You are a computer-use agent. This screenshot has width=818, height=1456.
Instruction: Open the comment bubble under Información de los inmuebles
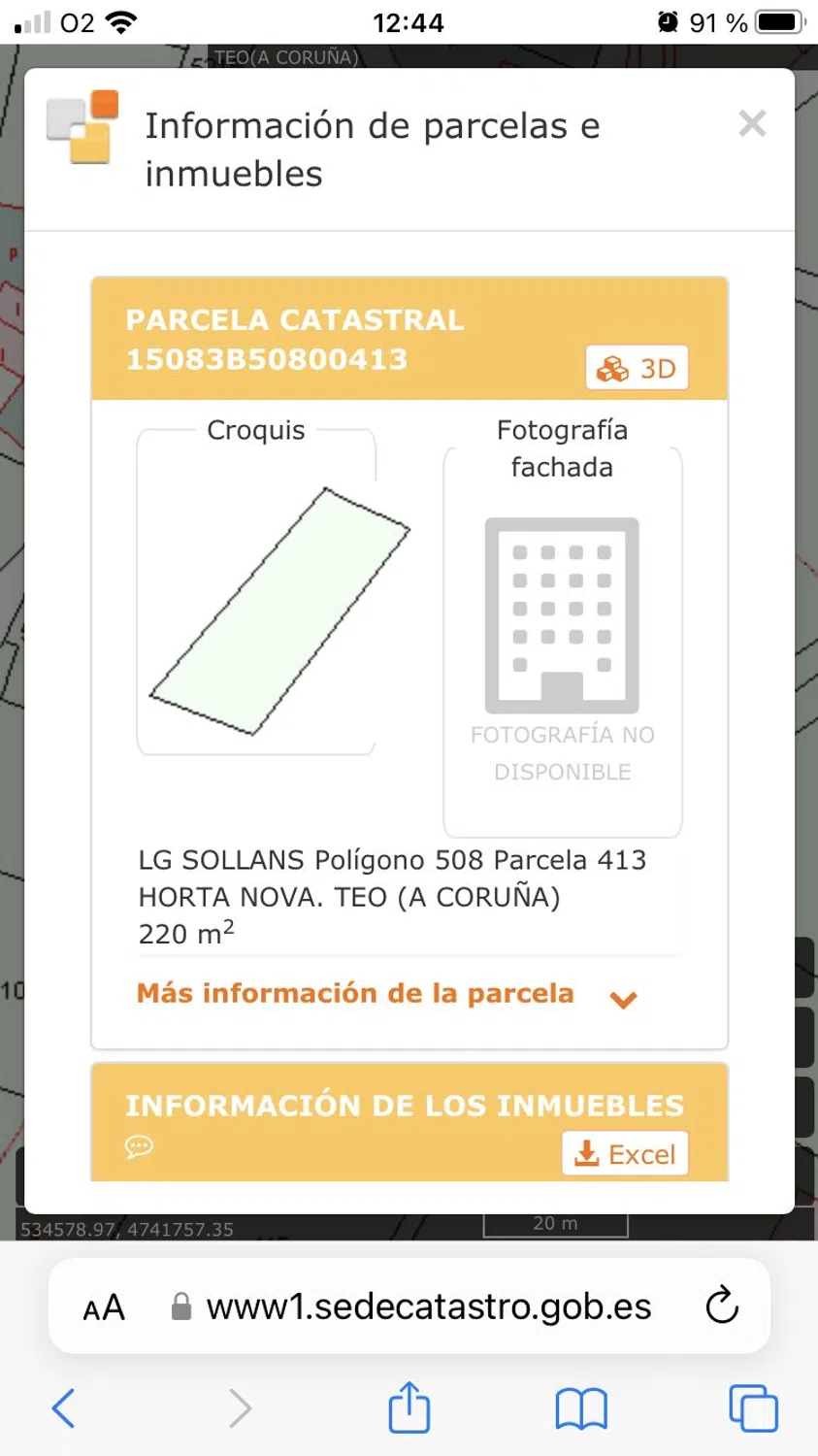pos(139,1147)
